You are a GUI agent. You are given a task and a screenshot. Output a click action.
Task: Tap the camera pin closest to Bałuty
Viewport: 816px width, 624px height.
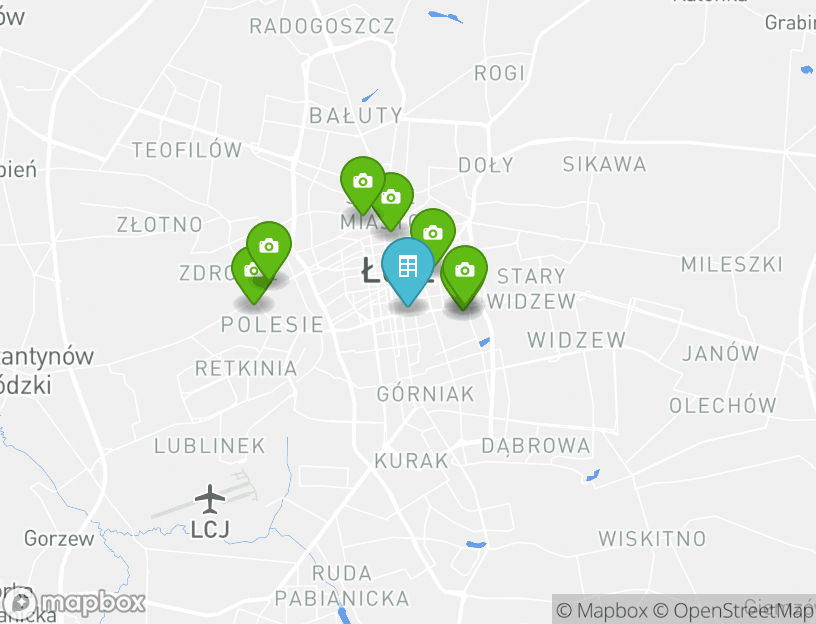(362, 181)
